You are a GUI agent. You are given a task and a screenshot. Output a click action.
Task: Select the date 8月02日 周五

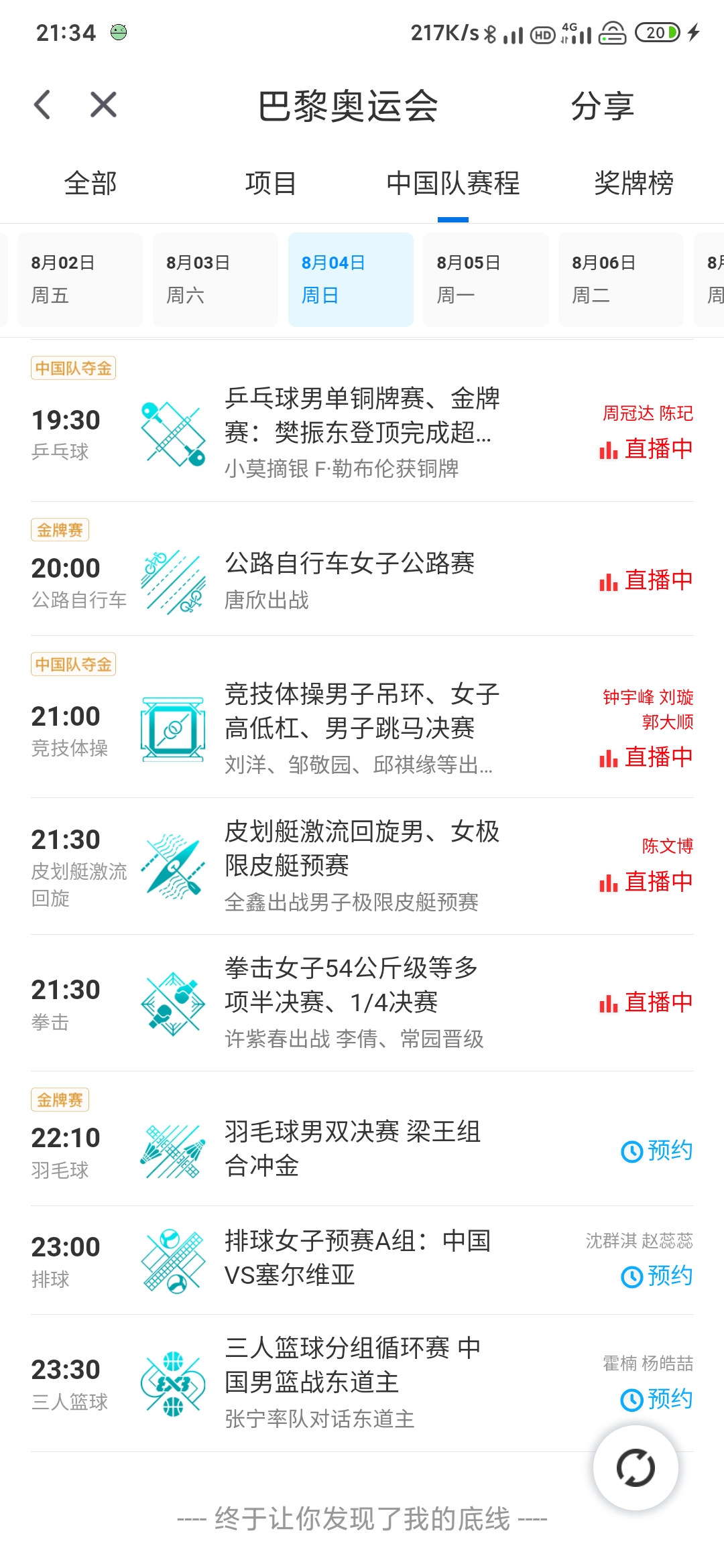coord(79,279)
